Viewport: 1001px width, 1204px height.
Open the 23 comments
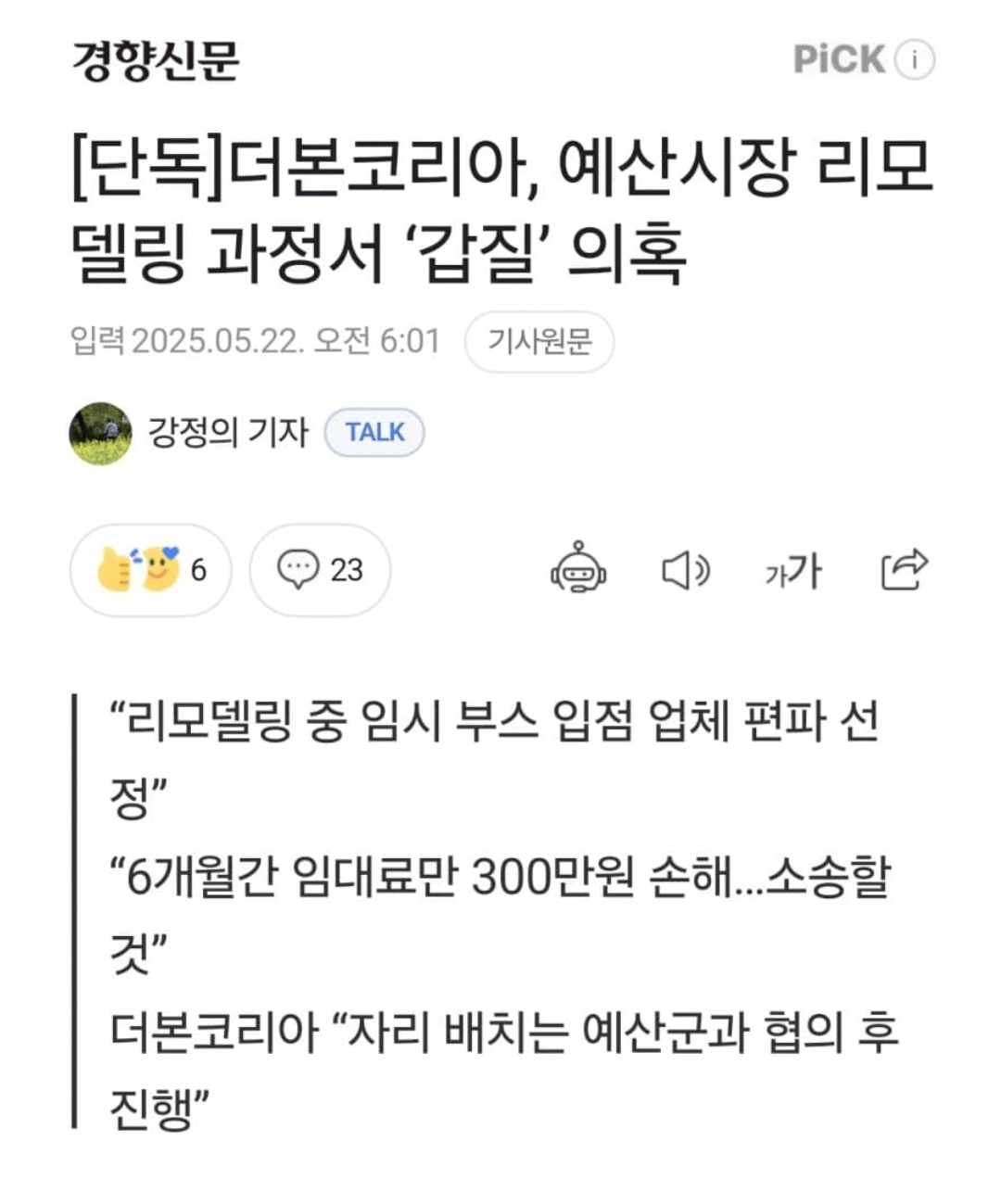pos(320,569)
